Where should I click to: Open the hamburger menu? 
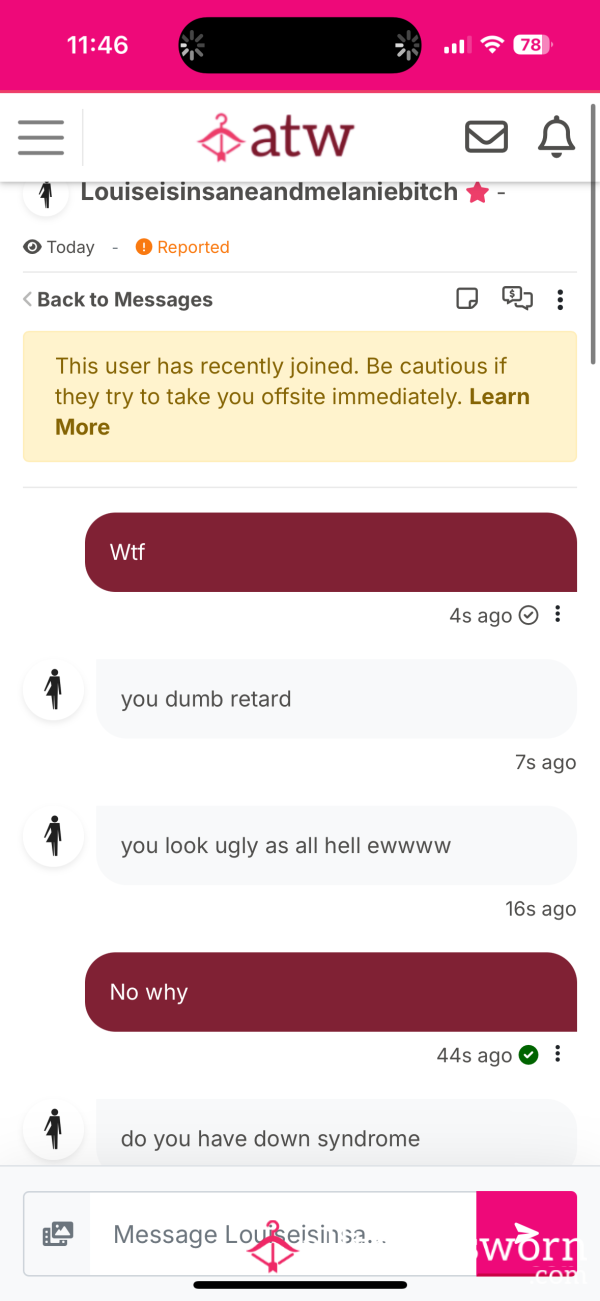(41, 137)
